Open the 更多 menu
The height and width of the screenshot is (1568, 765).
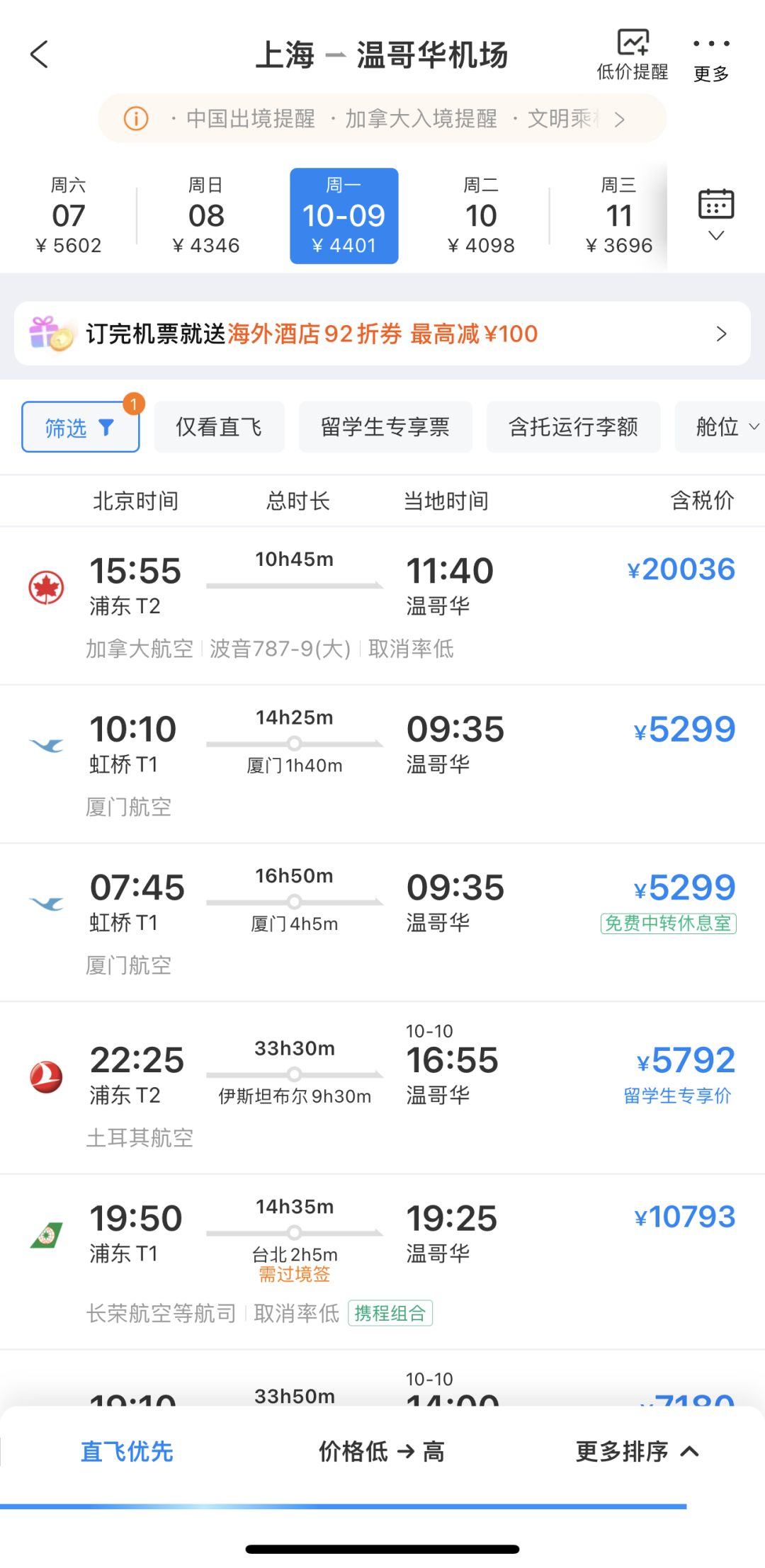coord(710,57)
